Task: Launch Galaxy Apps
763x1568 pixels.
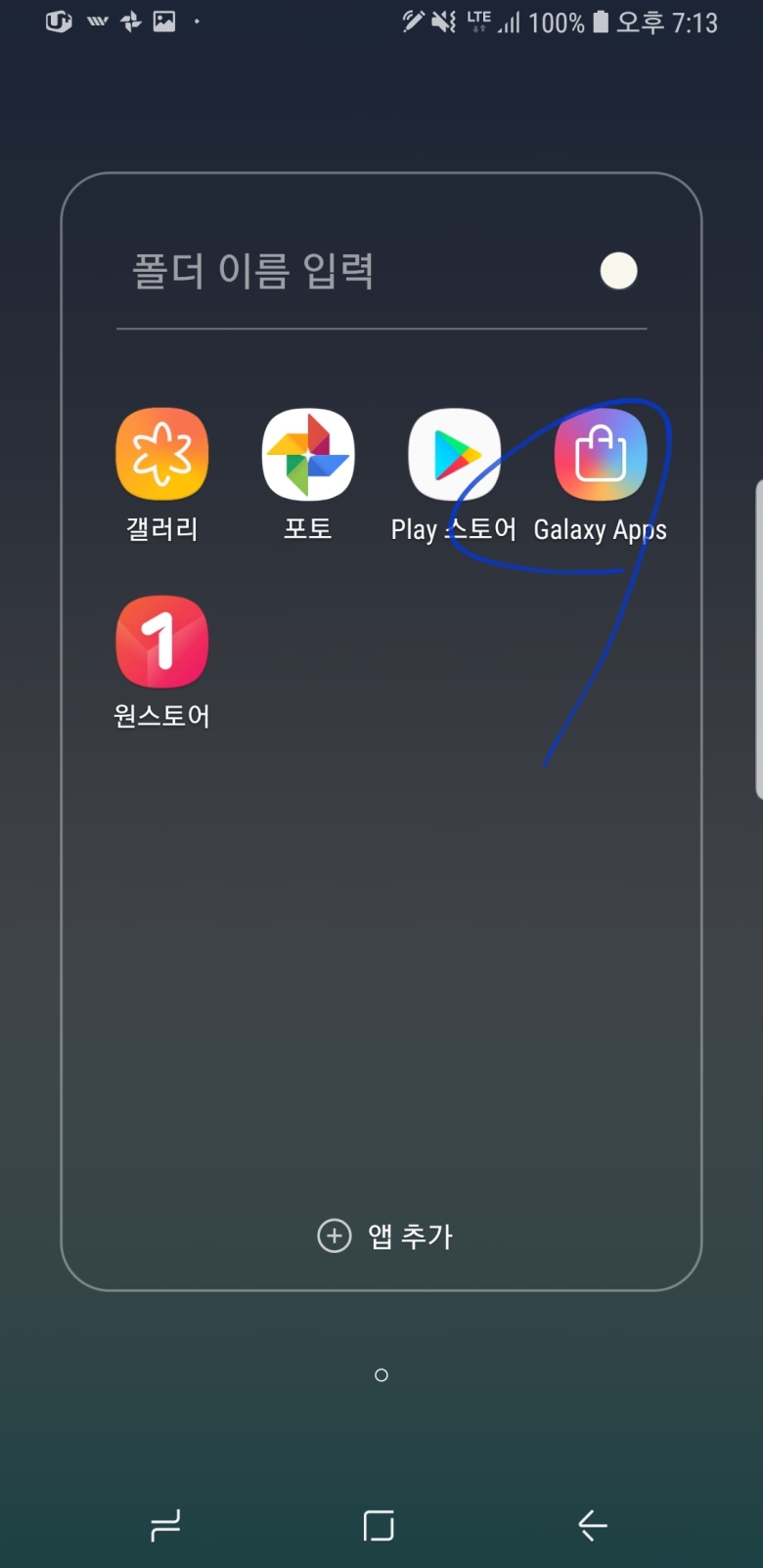Action: 600,456
